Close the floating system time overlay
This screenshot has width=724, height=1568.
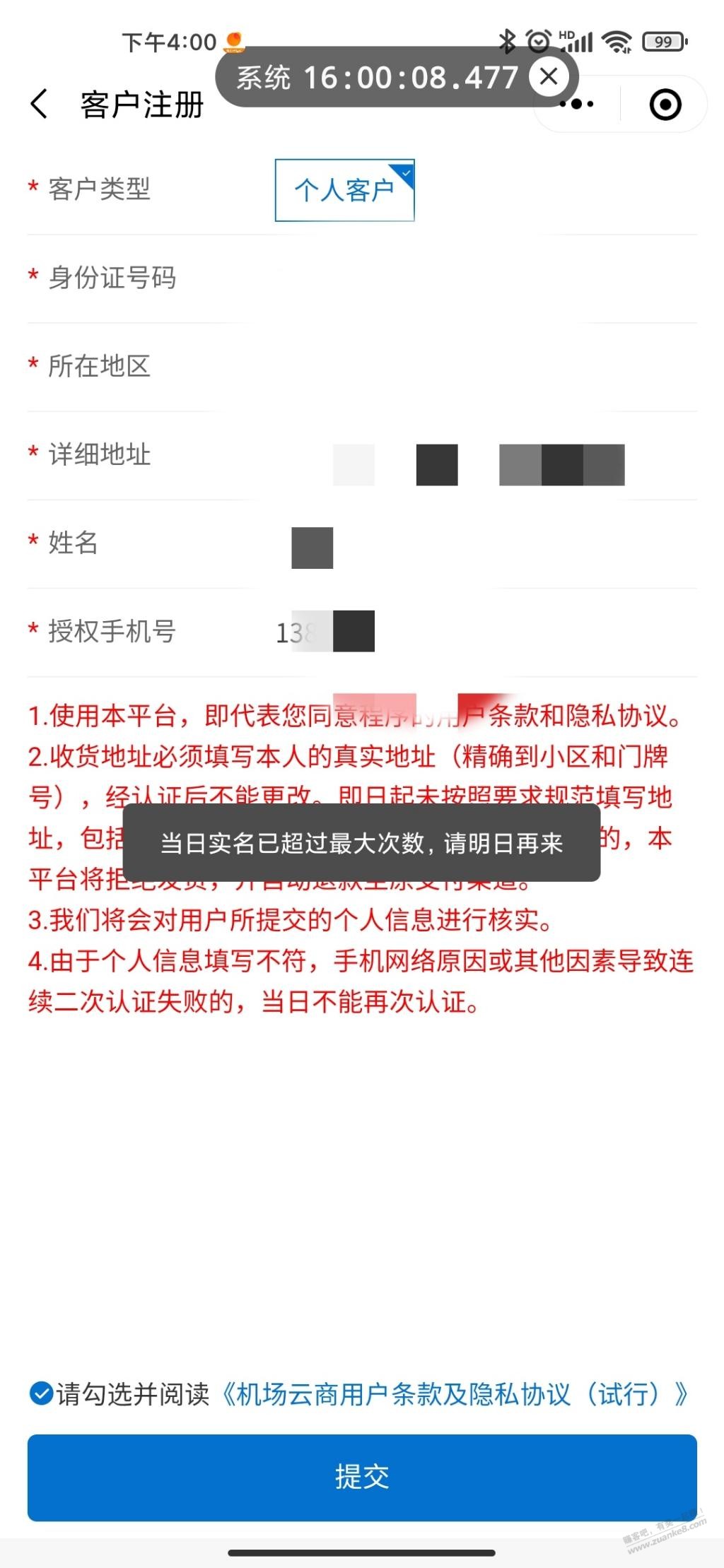[549, 77]
